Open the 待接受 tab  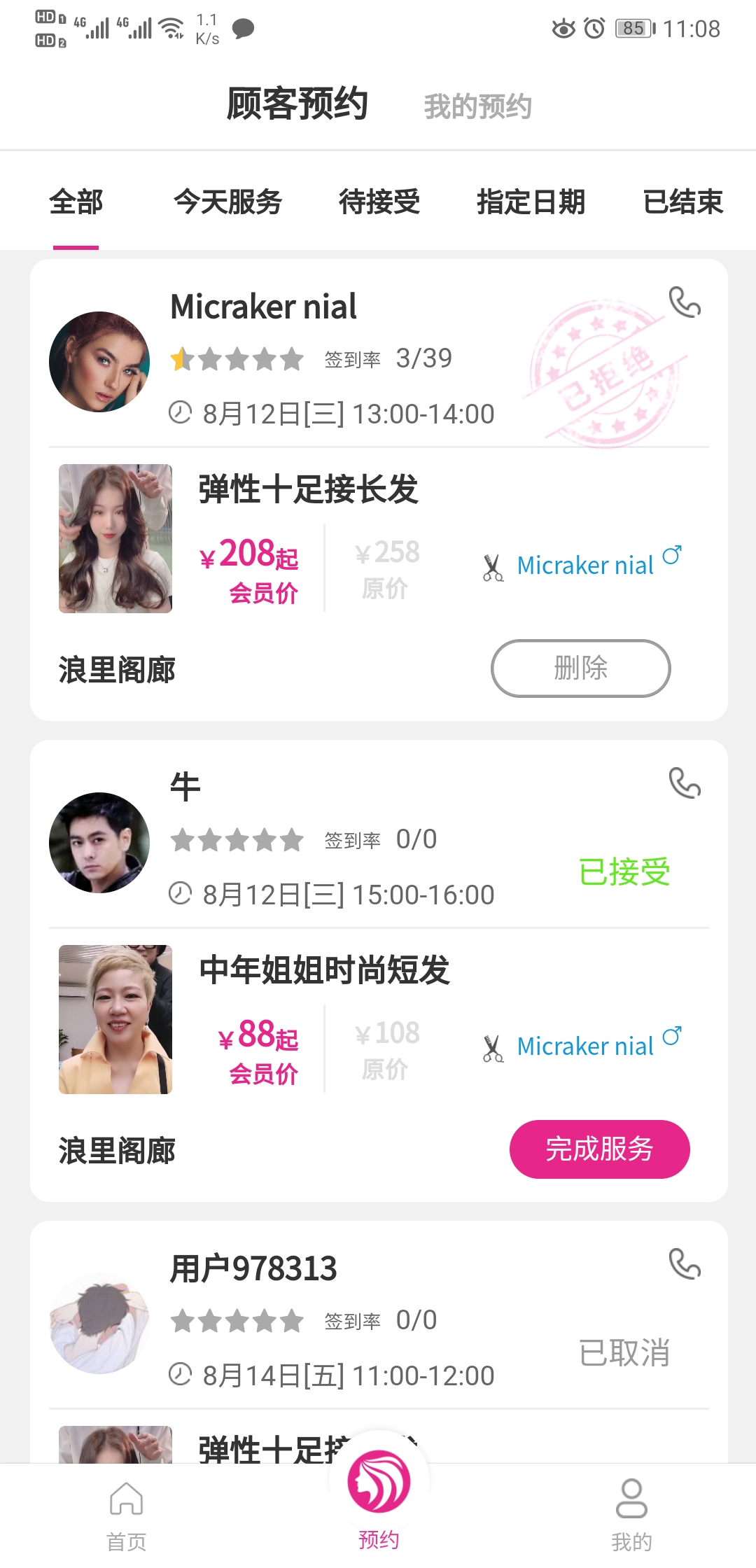coord(379,202)
